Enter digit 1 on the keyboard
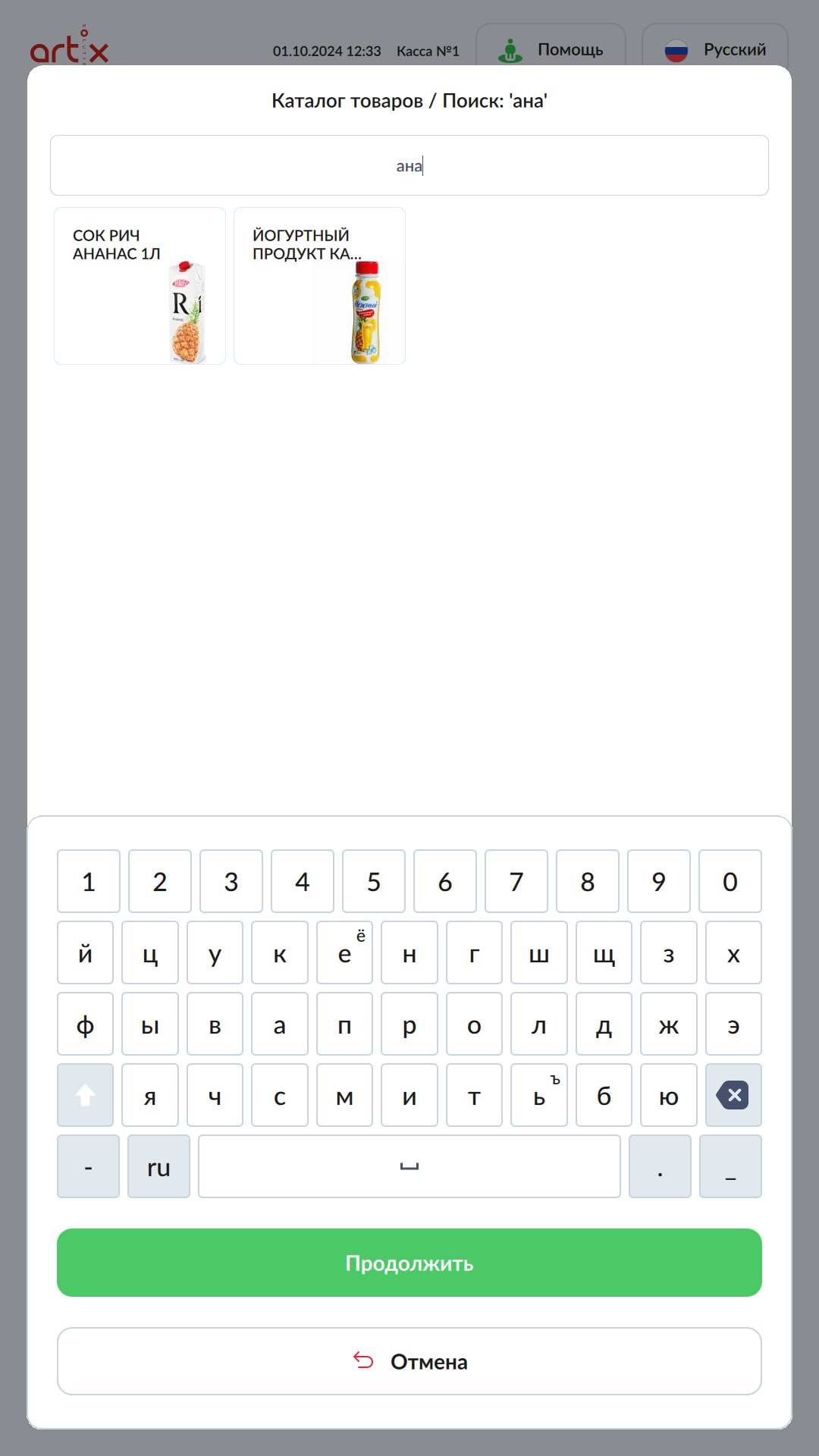819x1456 pixels. click(x=89, y=881)
